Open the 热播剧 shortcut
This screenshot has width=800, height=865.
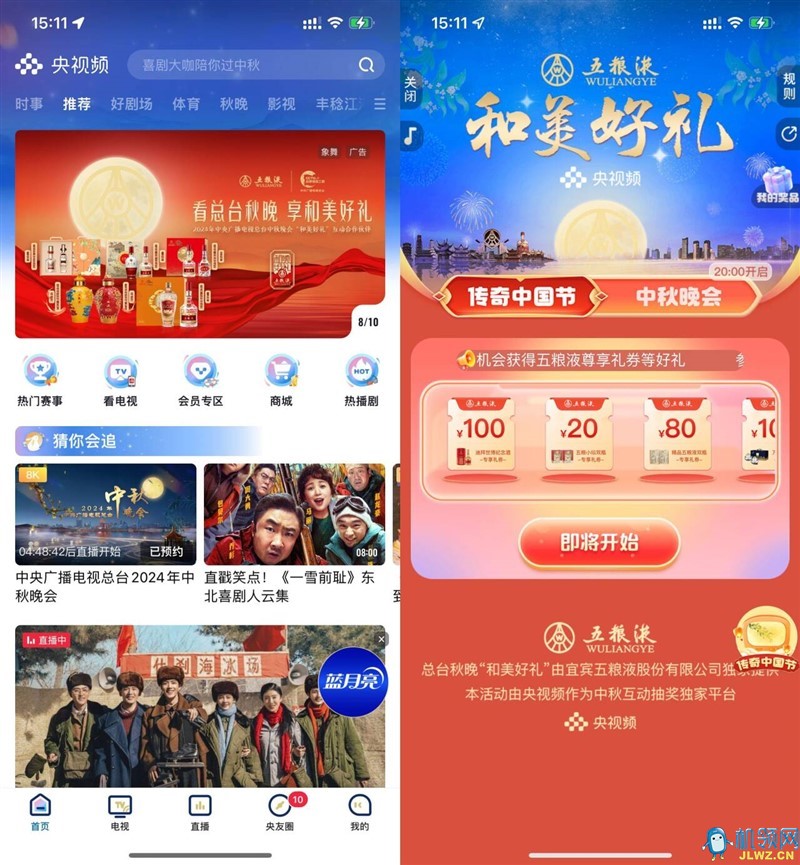point(361,381)
